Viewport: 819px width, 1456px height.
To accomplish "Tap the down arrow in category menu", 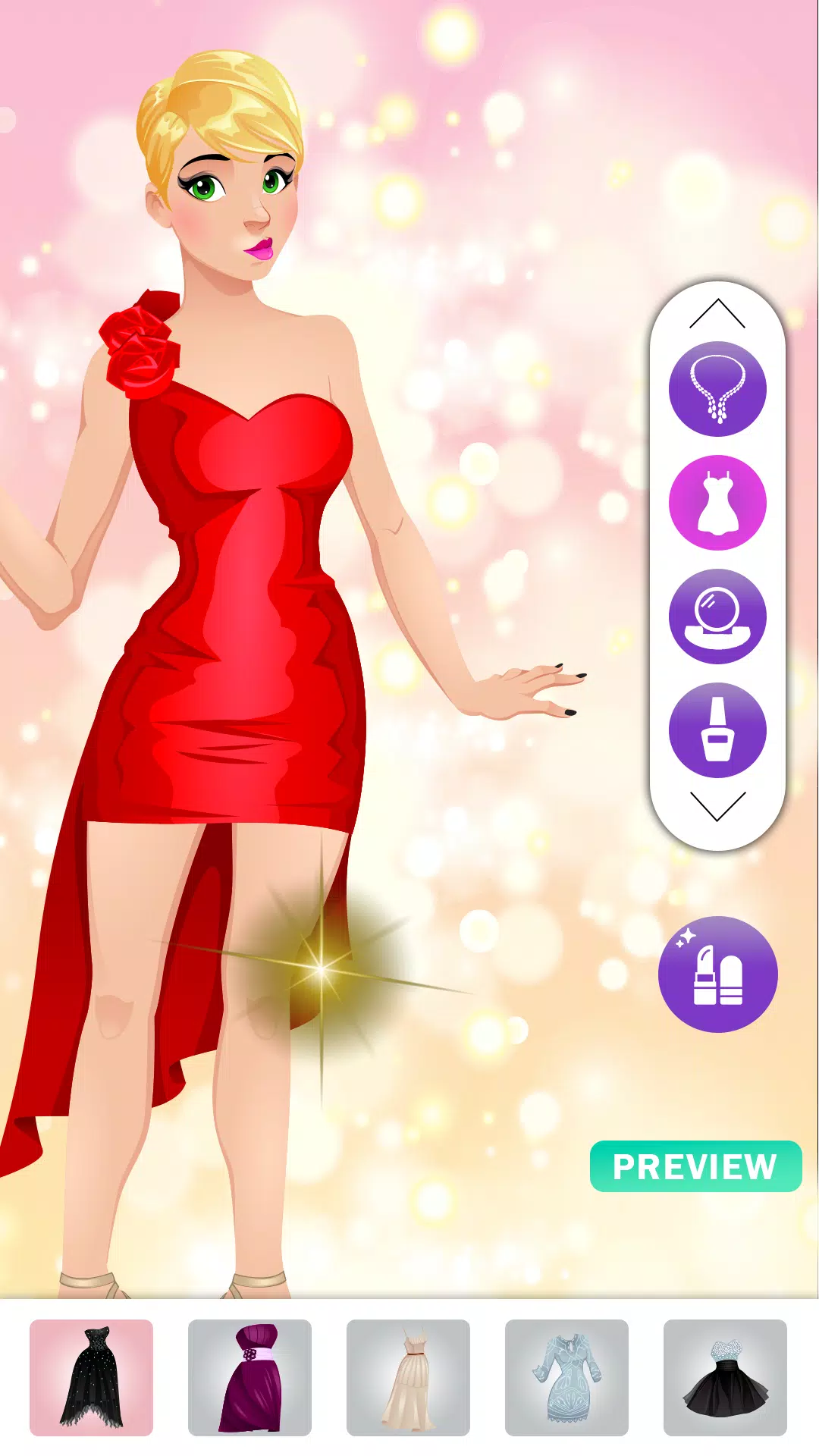I will [717, 805].
